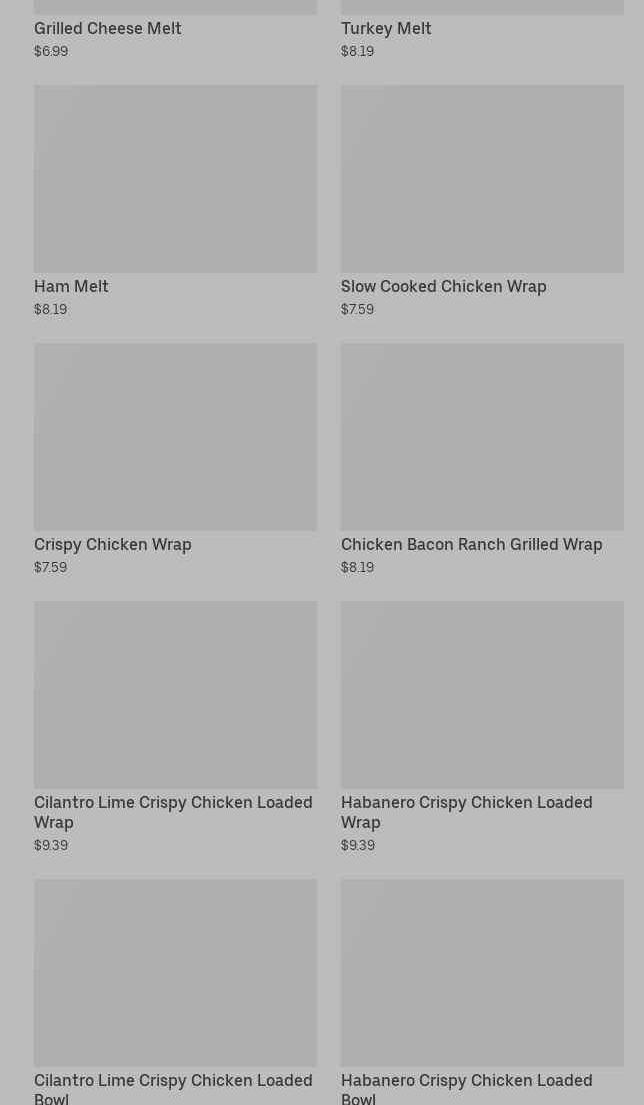Choose the Crispy Chicken Wrap
Image resolution: width=644 pixels, height=1105 pixels.
(x=175, y=438)
